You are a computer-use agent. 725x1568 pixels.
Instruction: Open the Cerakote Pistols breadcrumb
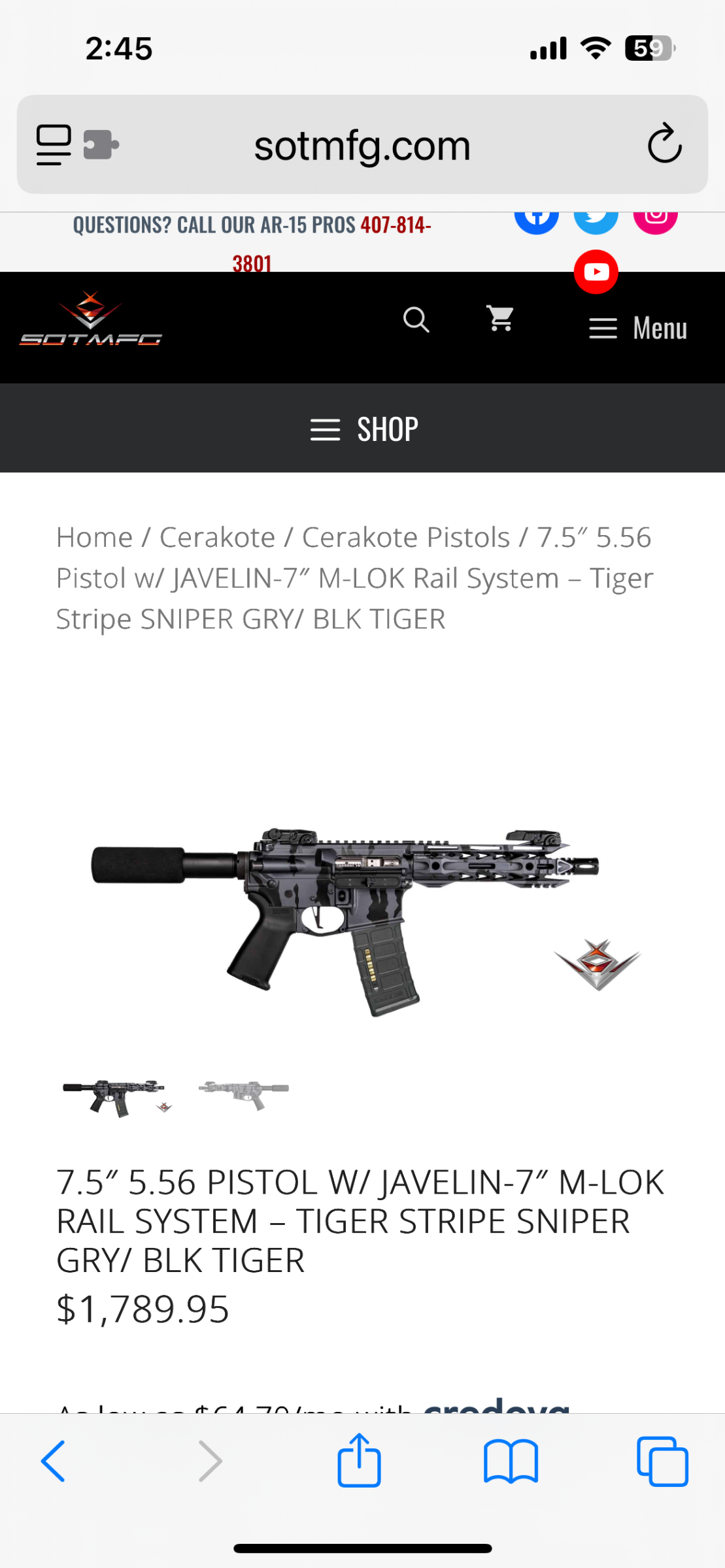pyautogui.click(x=405, y=538)
